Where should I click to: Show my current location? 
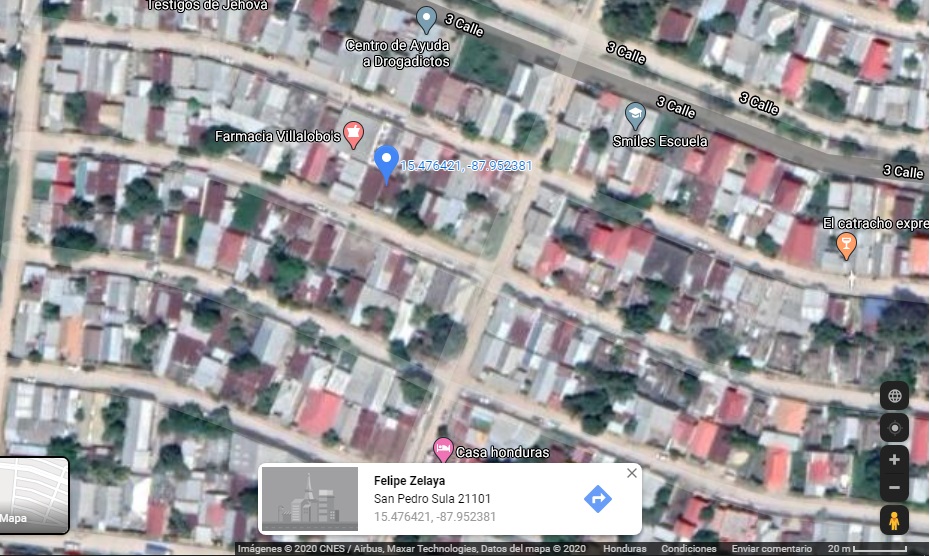tap(893, 428)
